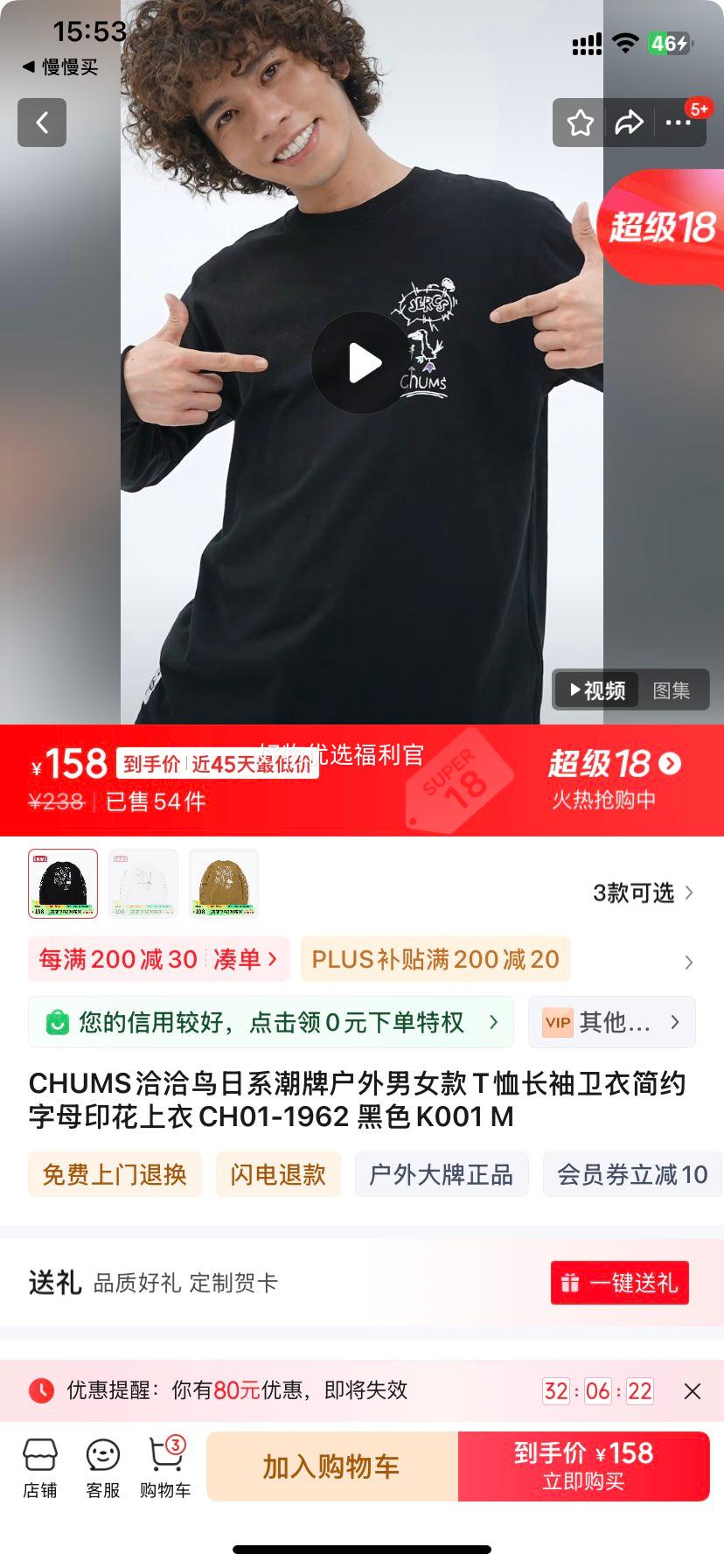Tap the share icon
Viewport: 724px width, 1568px height.
[x=628, y=122]
